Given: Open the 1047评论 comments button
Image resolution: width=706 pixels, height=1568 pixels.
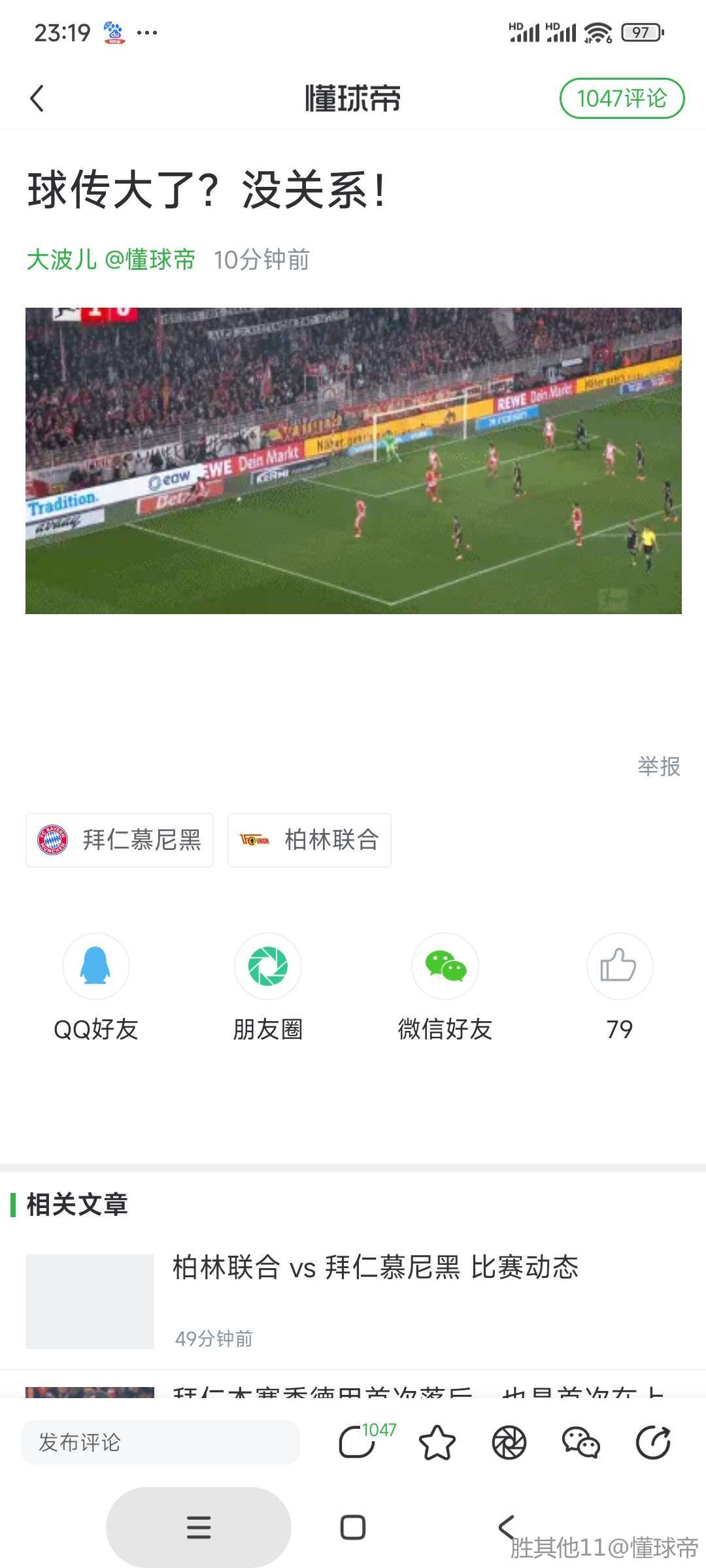Looking at the screenshot, I should click(621, 99).
